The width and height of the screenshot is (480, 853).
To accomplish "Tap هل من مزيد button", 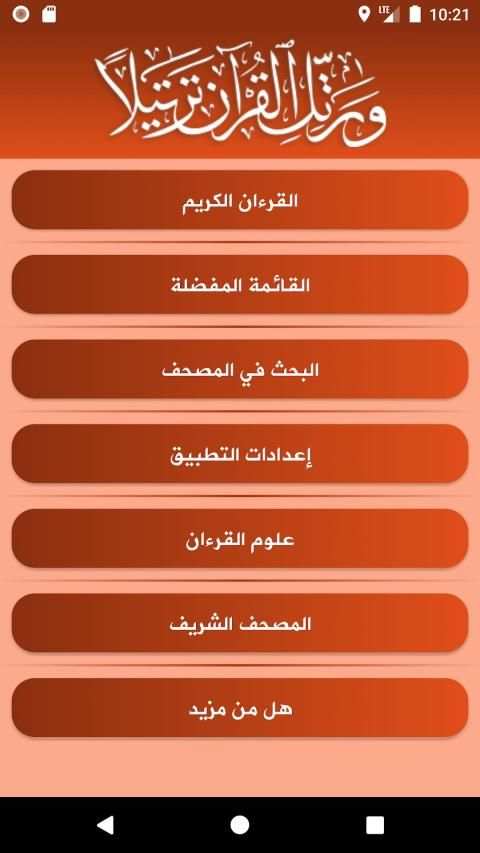I will pyautogui.click(x=240, y=708).
